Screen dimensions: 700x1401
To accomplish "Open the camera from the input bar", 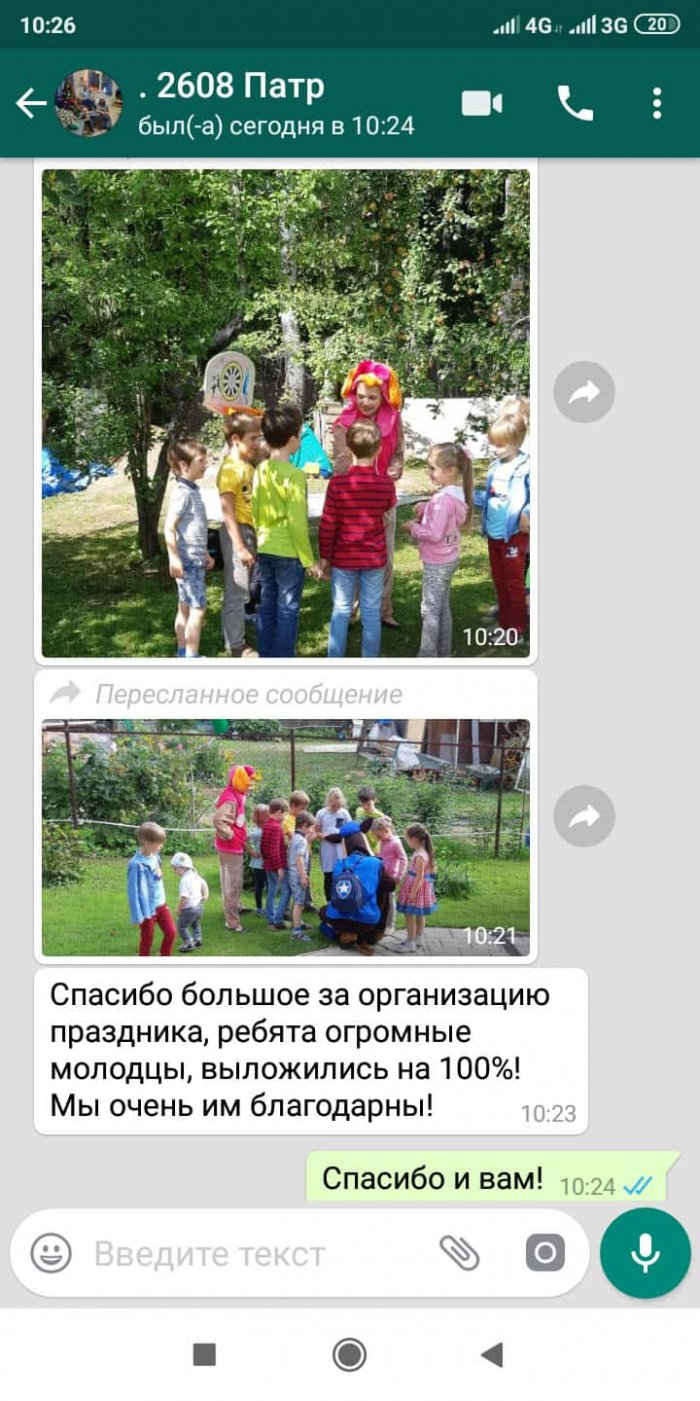I will pos(545,1253).
